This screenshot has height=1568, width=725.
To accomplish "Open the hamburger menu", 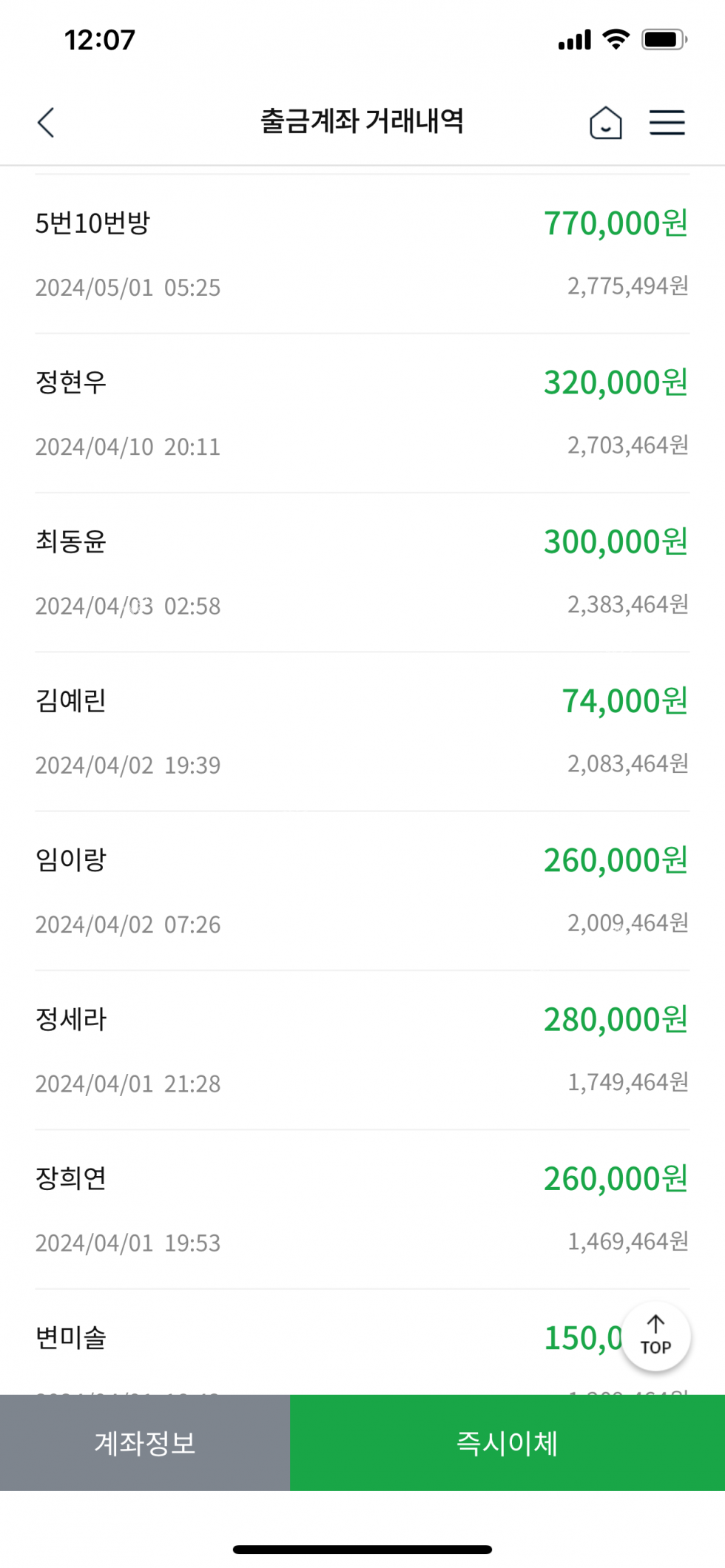I will 667,123.
